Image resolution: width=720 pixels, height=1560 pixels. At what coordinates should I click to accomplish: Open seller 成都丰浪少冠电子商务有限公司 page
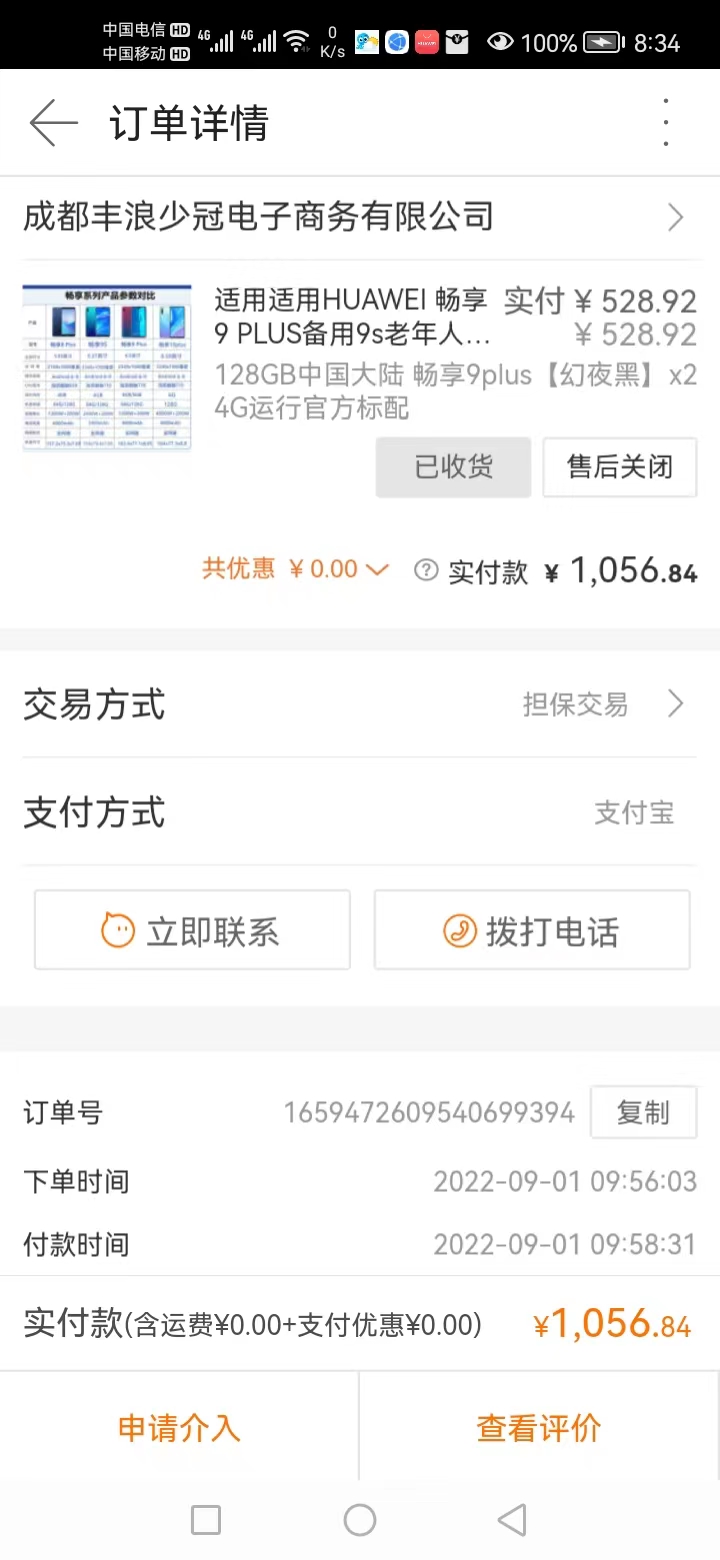click(x=360, y=216)
